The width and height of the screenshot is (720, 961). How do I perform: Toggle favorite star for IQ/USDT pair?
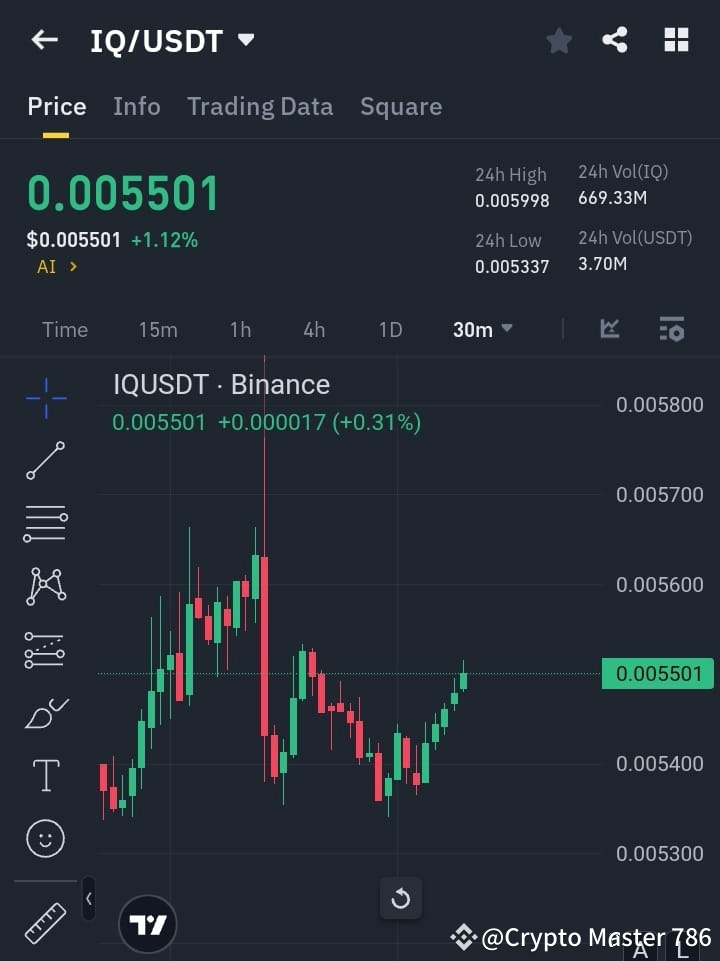click(558, 40)
